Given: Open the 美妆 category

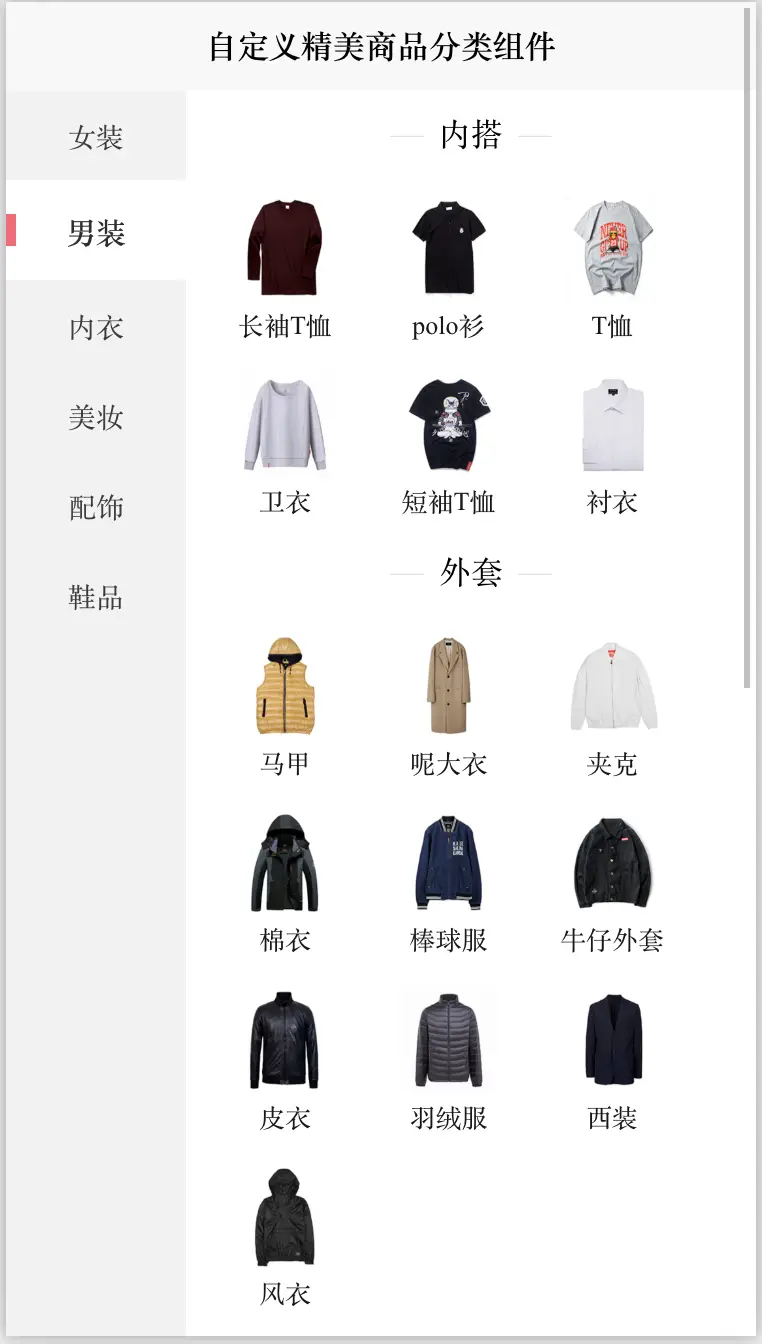Looking at the screenshot, I should [x=96, y=416].
